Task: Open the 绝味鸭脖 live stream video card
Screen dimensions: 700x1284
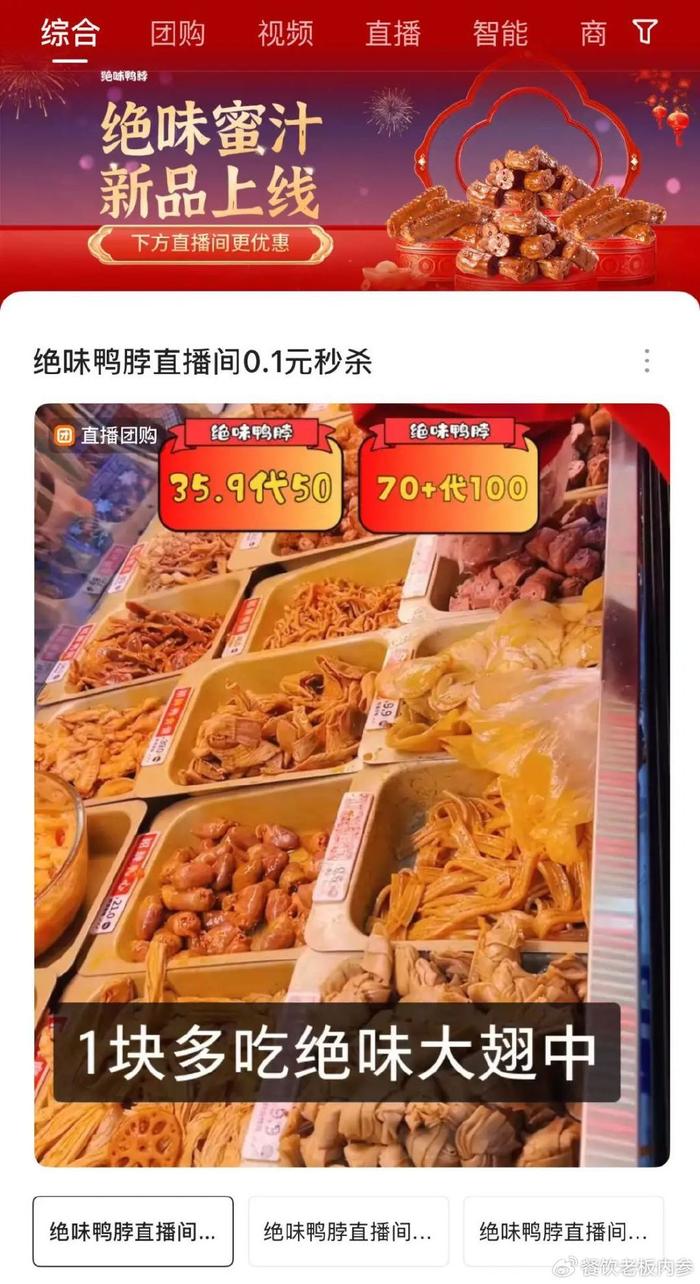Action: 352,785
